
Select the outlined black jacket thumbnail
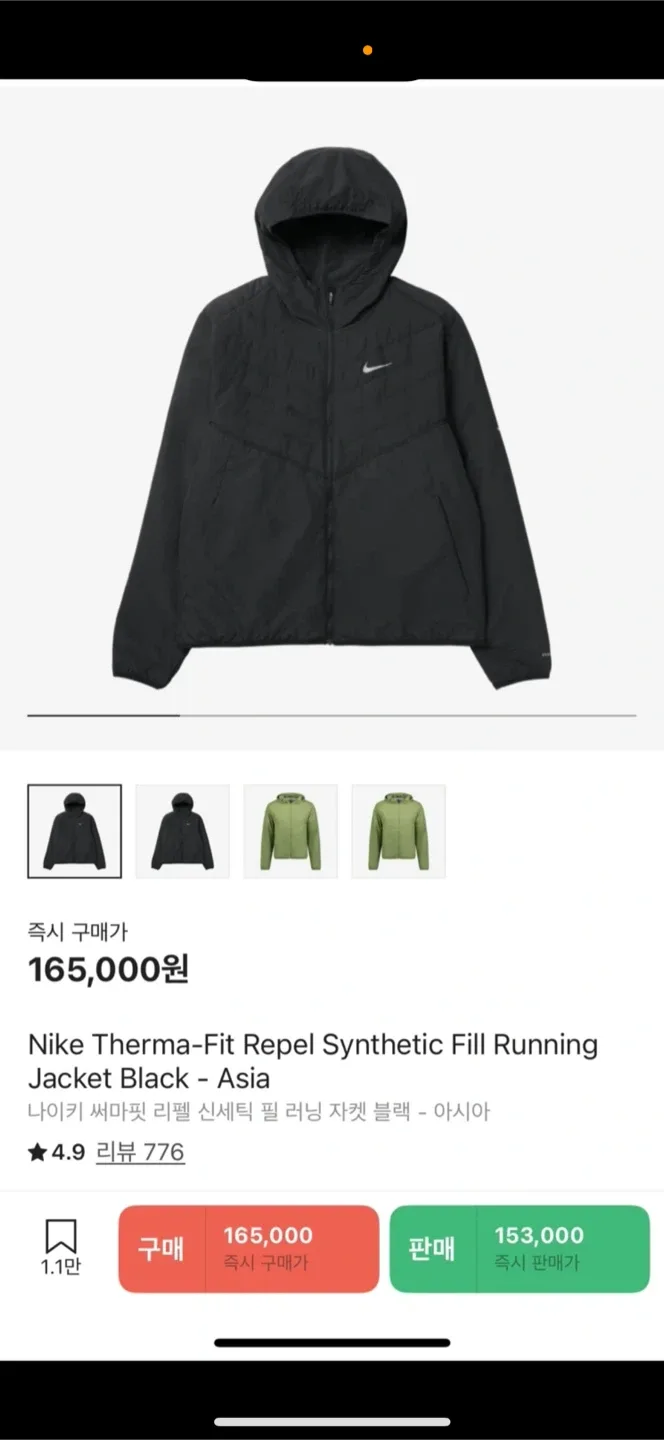coord(74,831)
